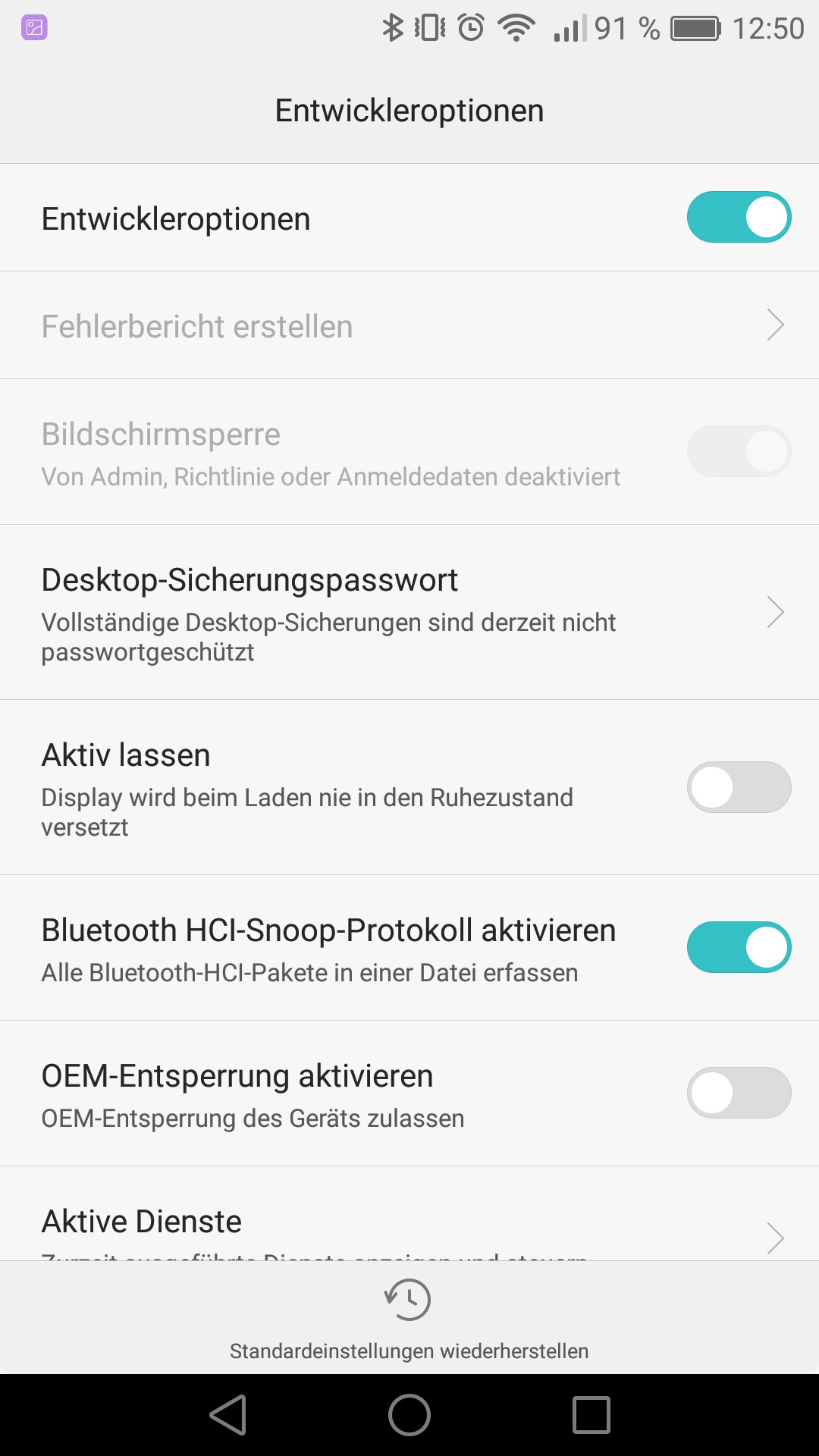Tap Standardeinstellungen wiederherstellen
The image size is (819, 1456).
click(x=409, y=1319)
